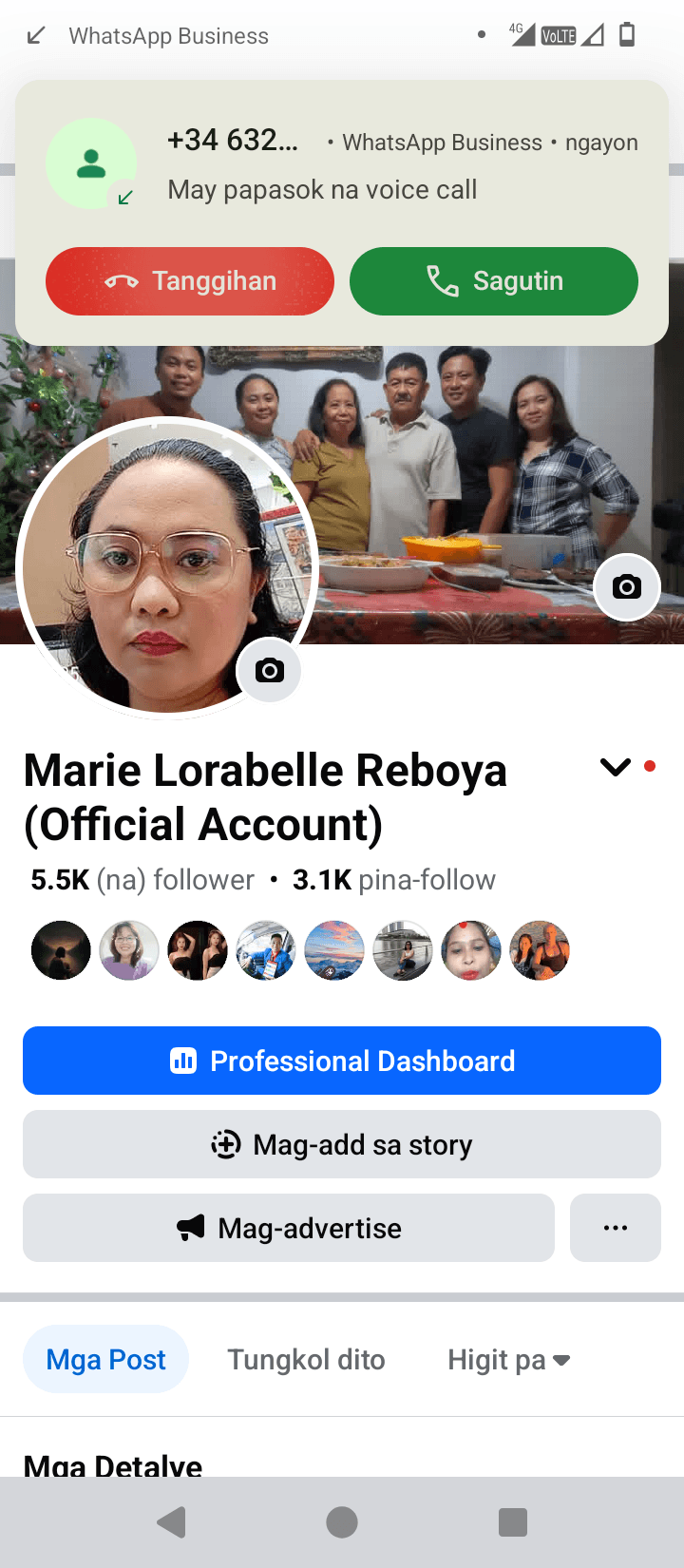Viewport: 684px width, 1568px height.
Task: Edit profile picture via camera icon
Action: pyautogui.click(x=270, y=671)
